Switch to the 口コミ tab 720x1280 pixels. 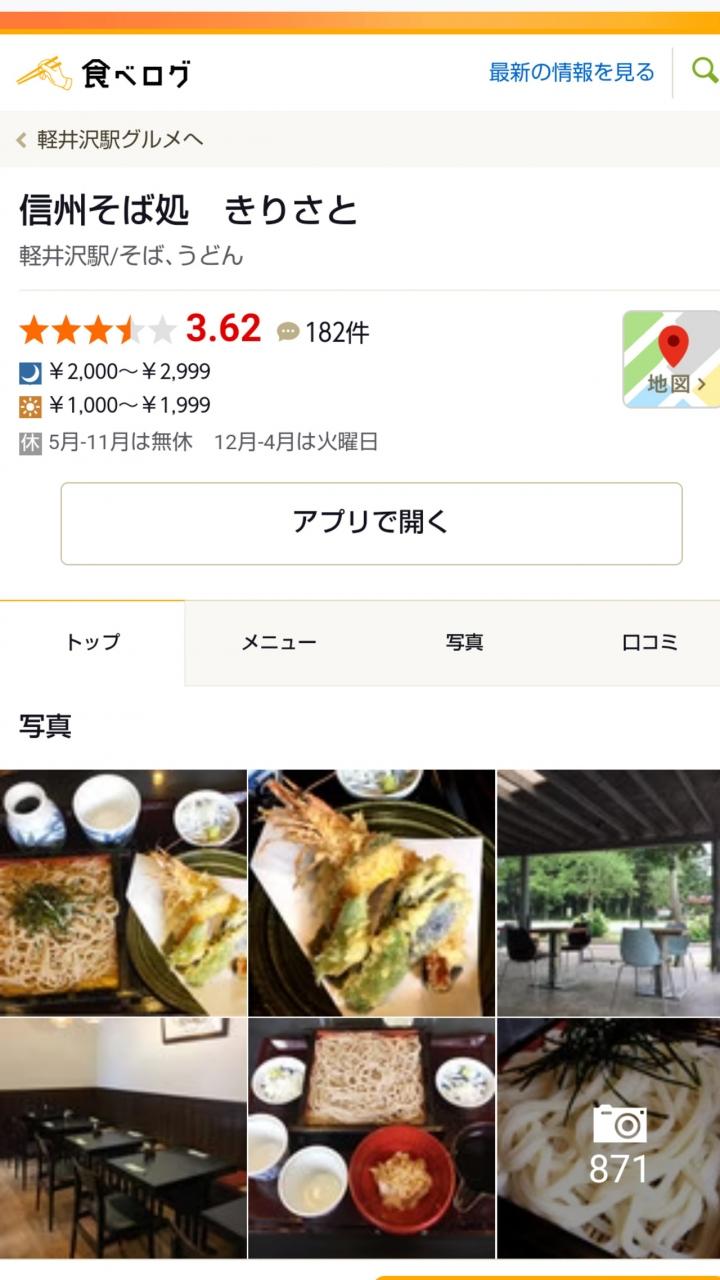coord(649,643)
